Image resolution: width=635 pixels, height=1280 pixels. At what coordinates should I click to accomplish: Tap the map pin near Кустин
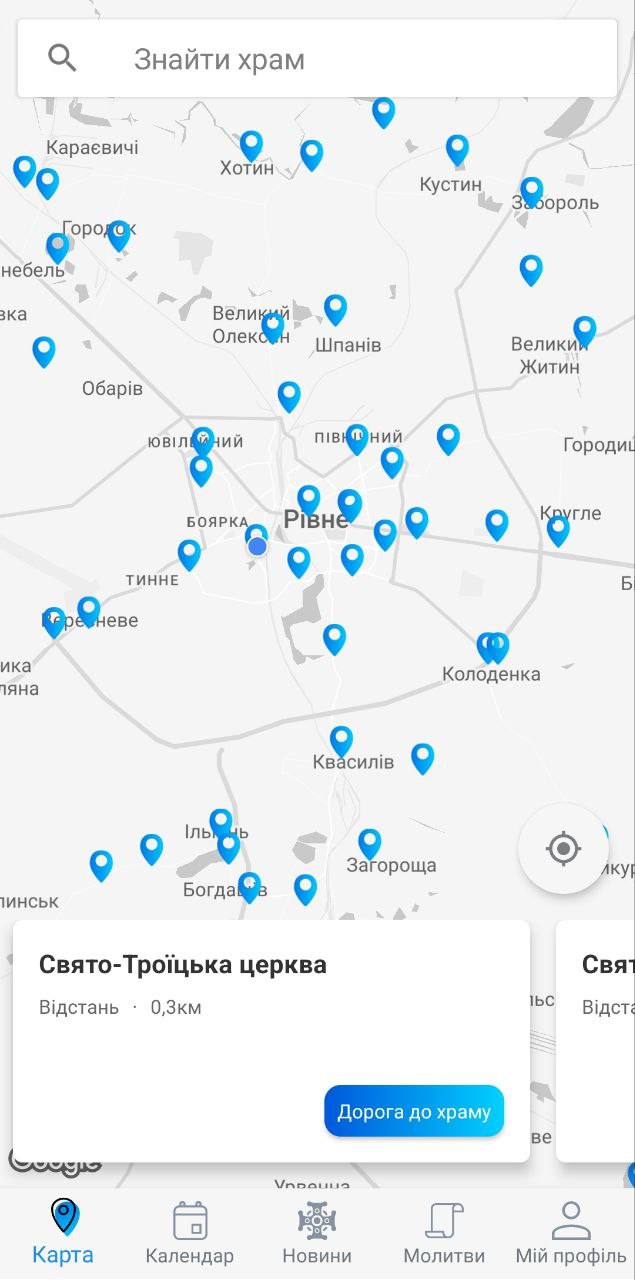[x=457, y=150]
